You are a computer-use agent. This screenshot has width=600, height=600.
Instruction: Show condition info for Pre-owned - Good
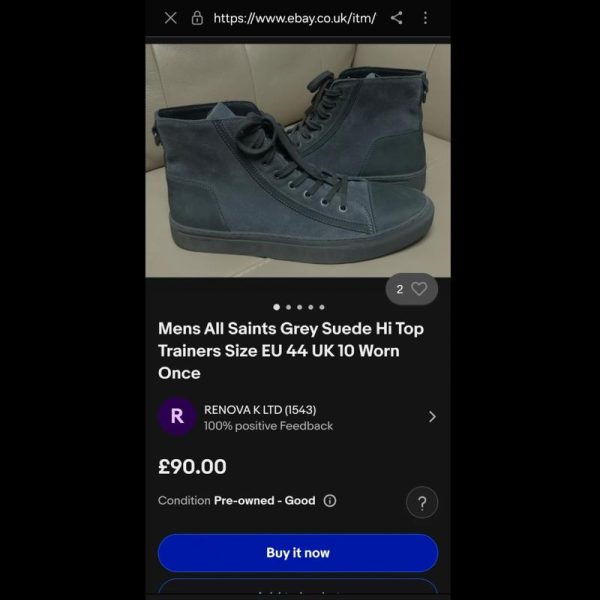point(330,501)
